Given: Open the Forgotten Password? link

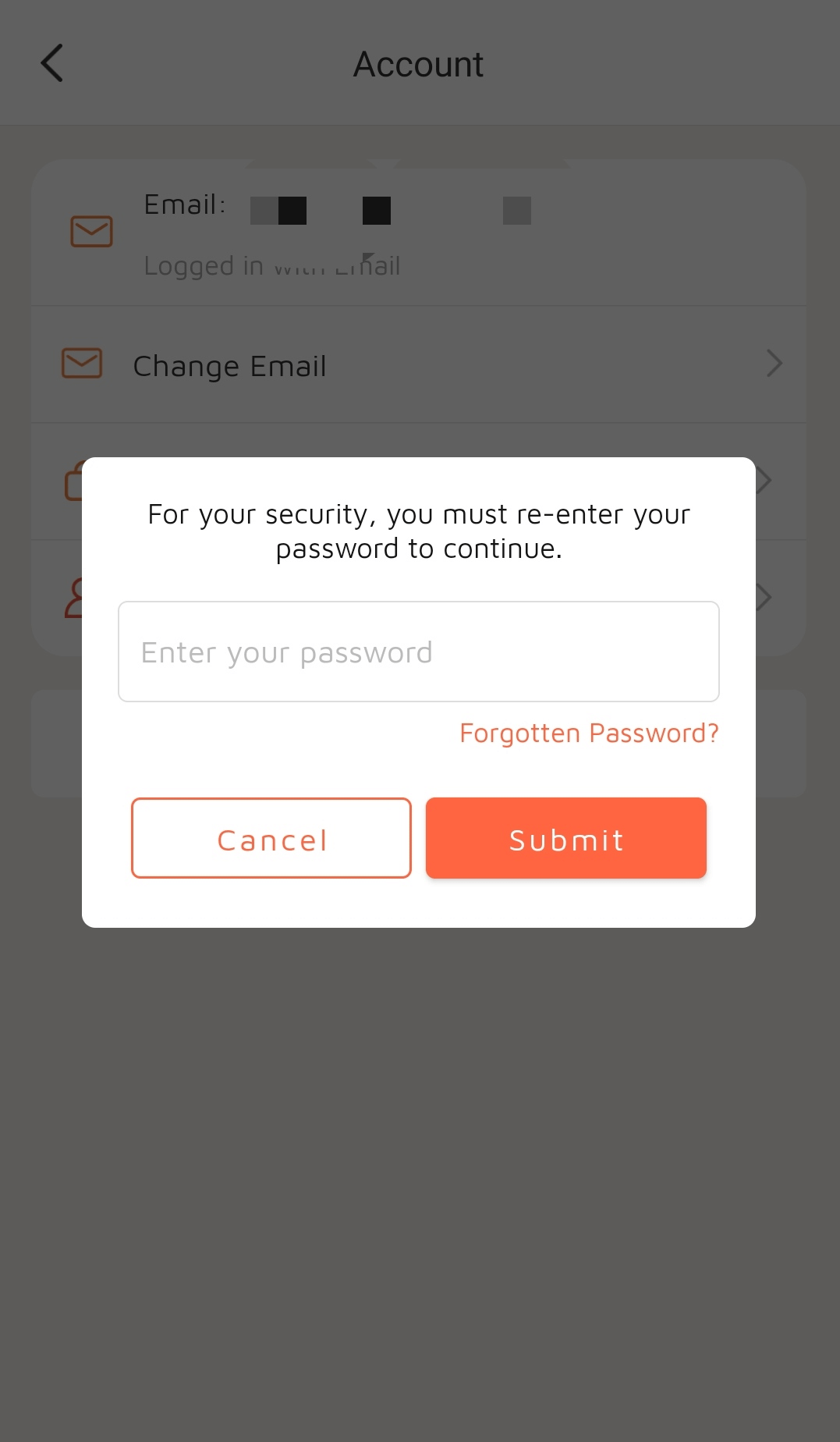Looking at the screenshot, I should click(x=589, y=733).
